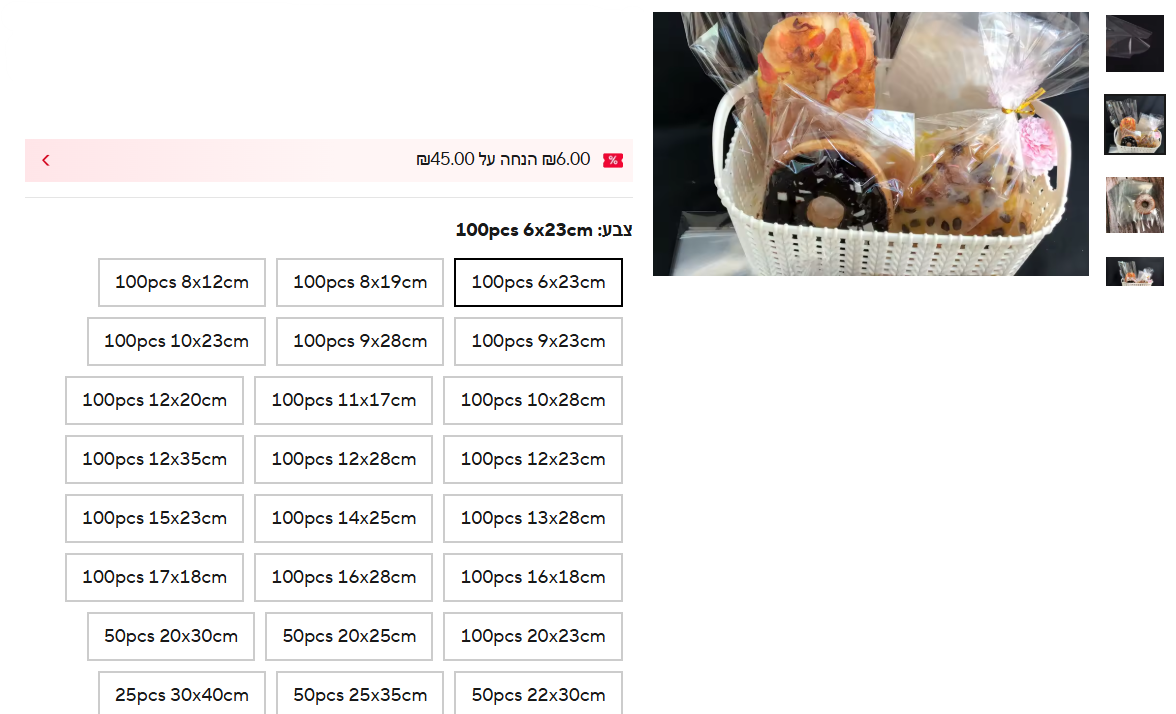The image size is (1176, 714).
Task: Select the 100pcs 12x20cm variant
Action: click(x=154, y=400)
